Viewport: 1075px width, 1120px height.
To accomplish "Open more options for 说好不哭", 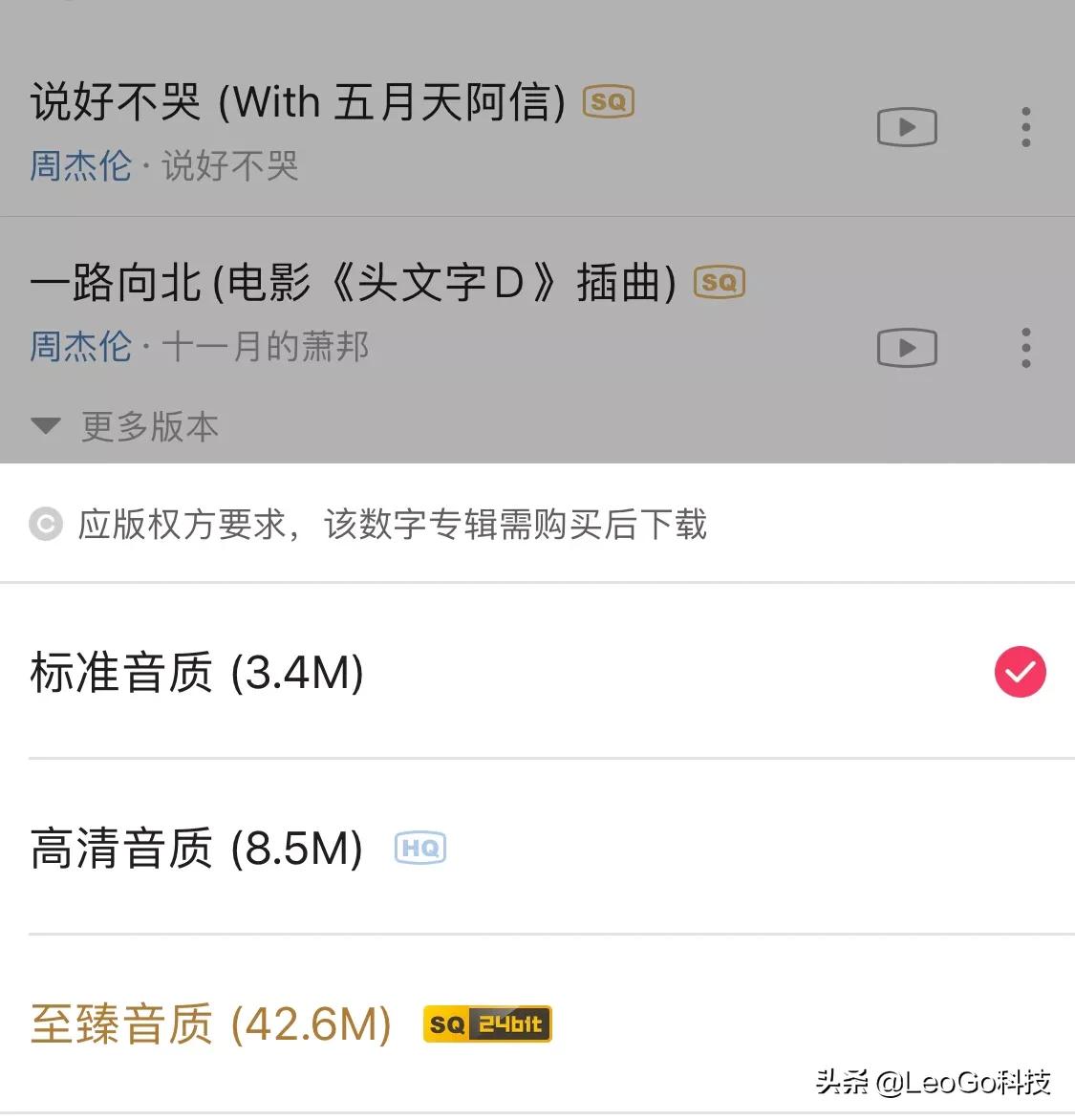I will pos(1025,127).
